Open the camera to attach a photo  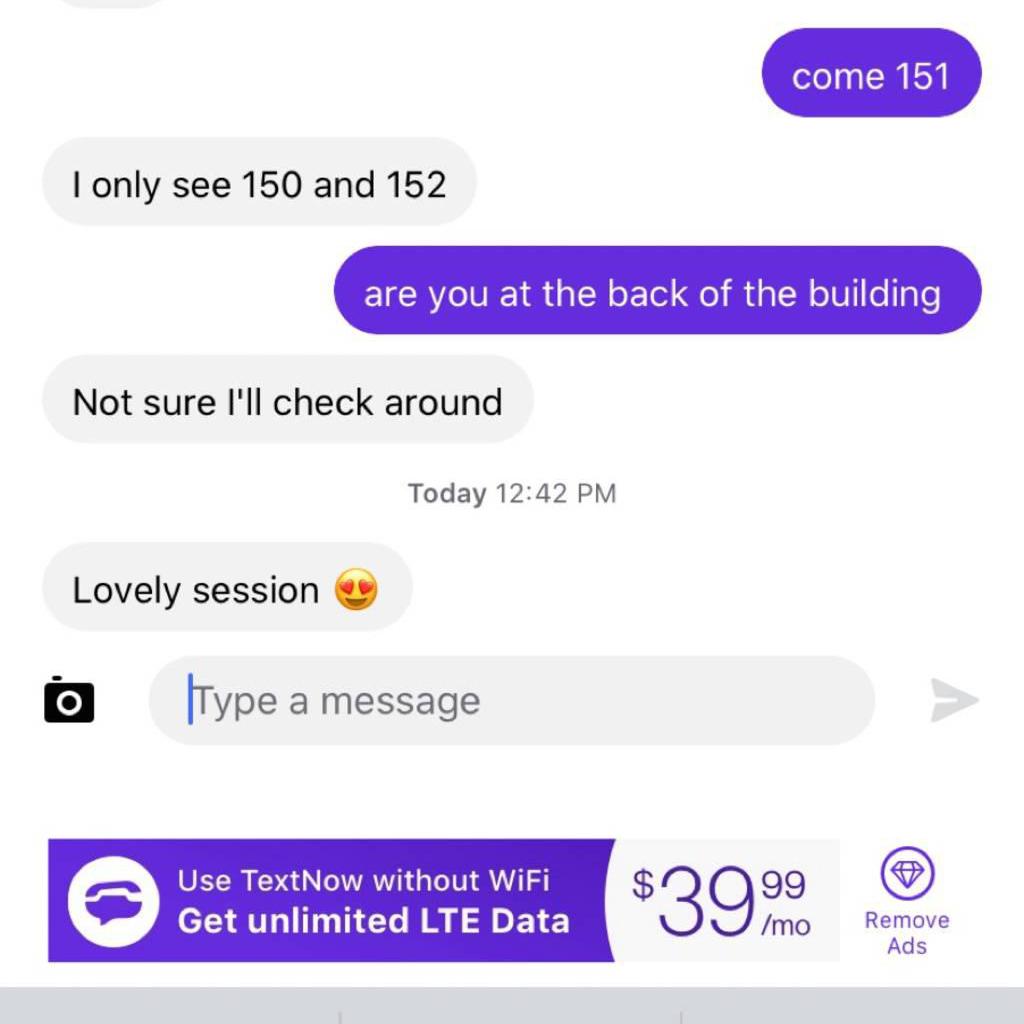(x=69, y=700)
